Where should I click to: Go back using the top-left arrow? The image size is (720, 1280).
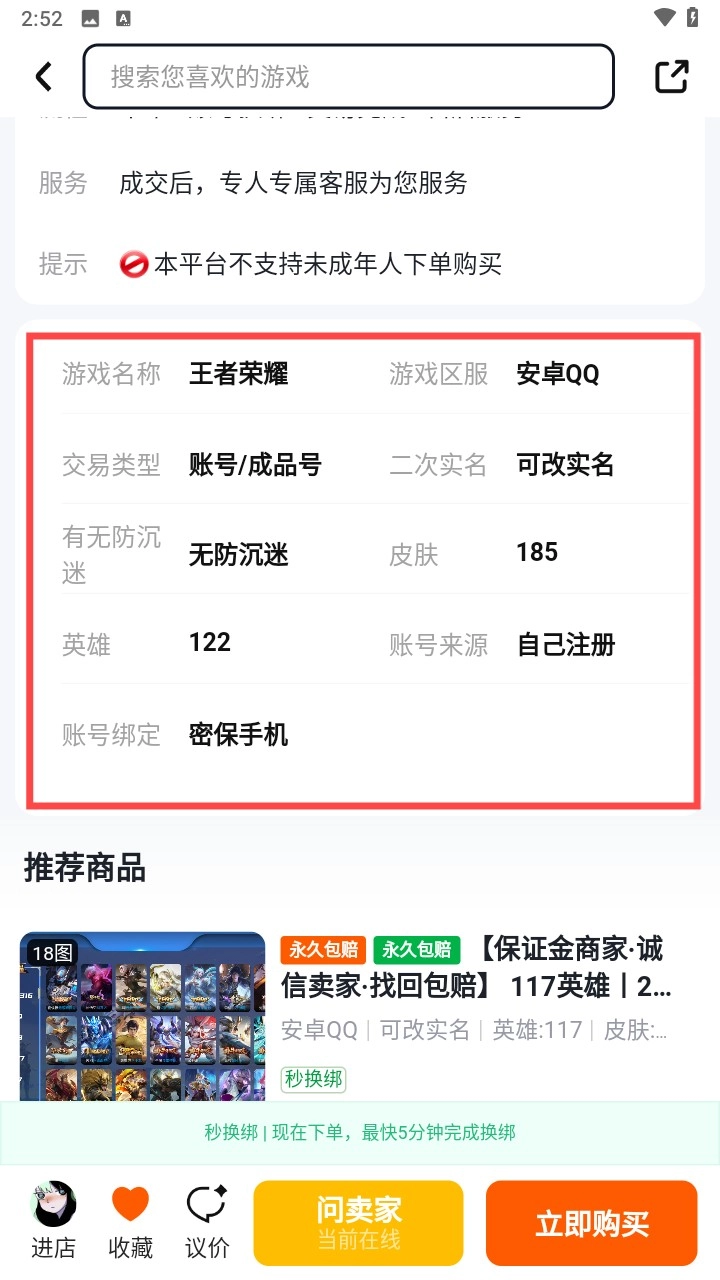(x=43, y=76)
